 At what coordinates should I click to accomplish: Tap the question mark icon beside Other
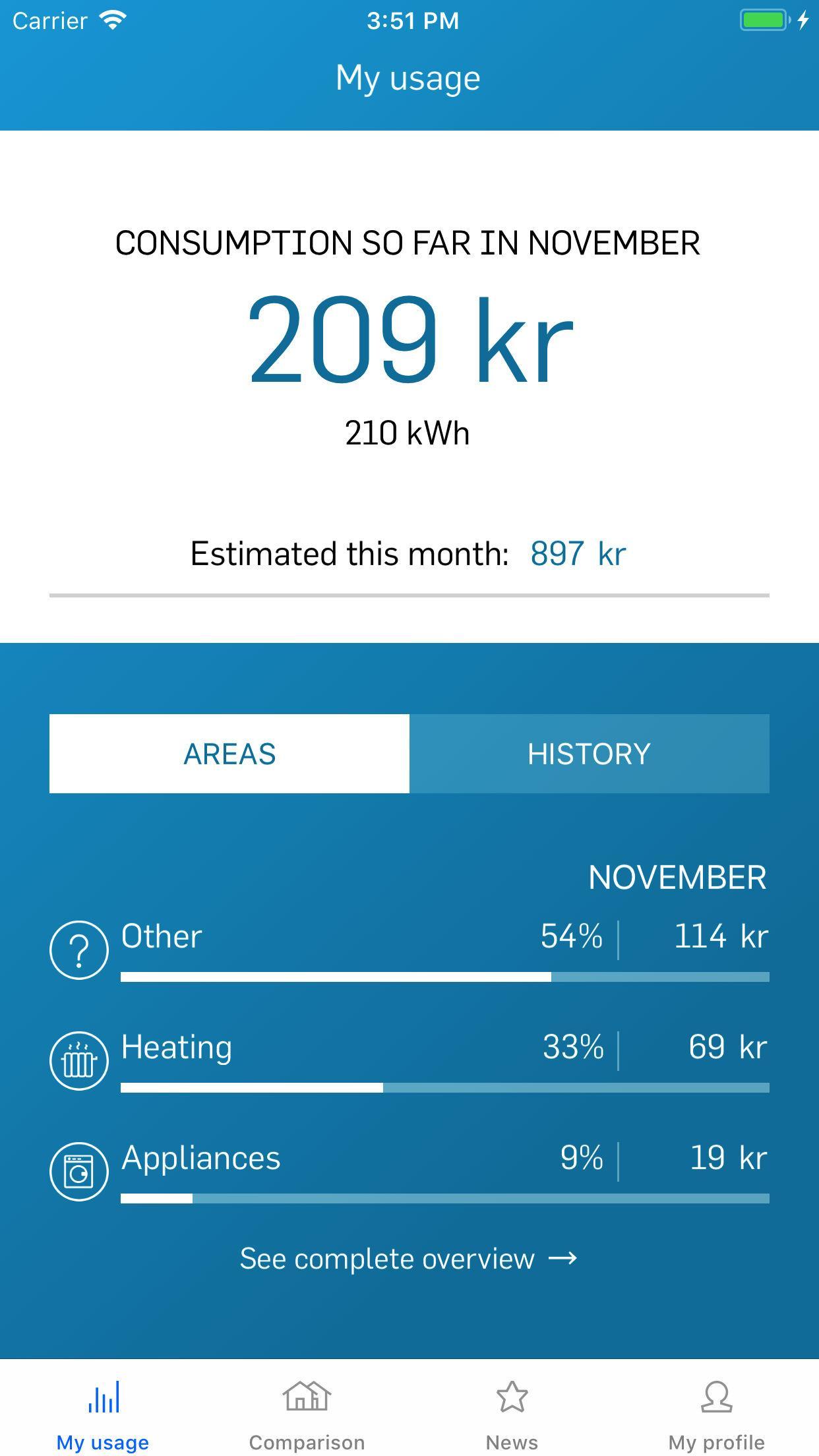(79, 950)
